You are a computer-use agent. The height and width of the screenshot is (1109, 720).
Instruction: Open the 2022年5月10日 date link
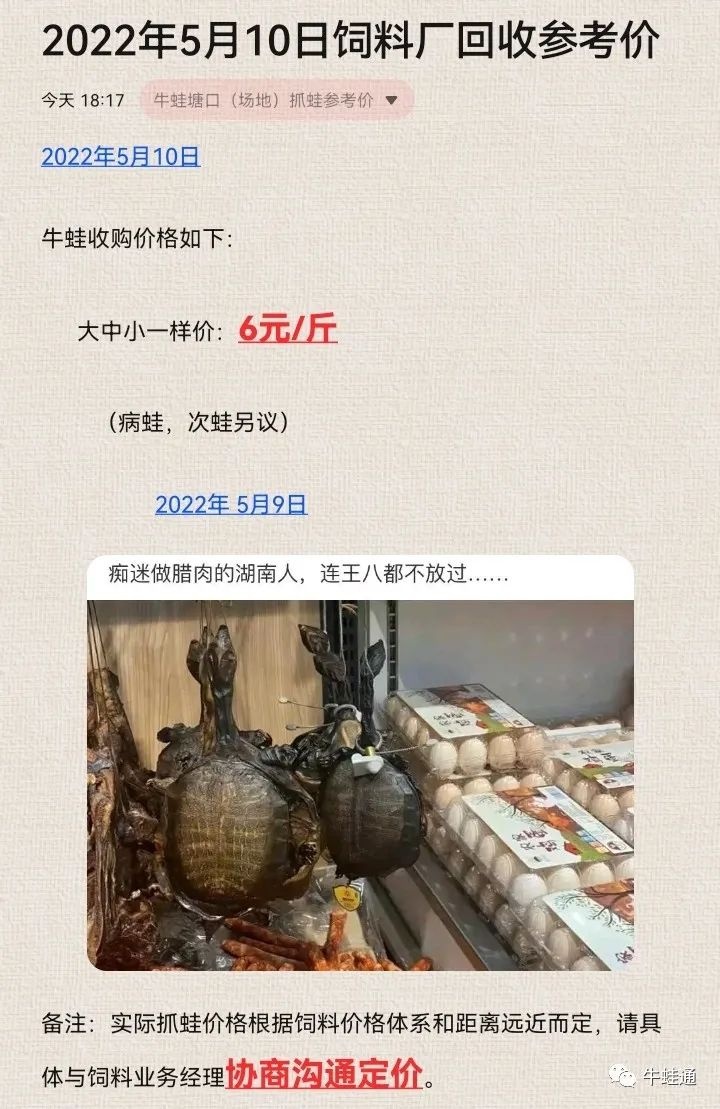pyautogui.click(x=120, y=156)
